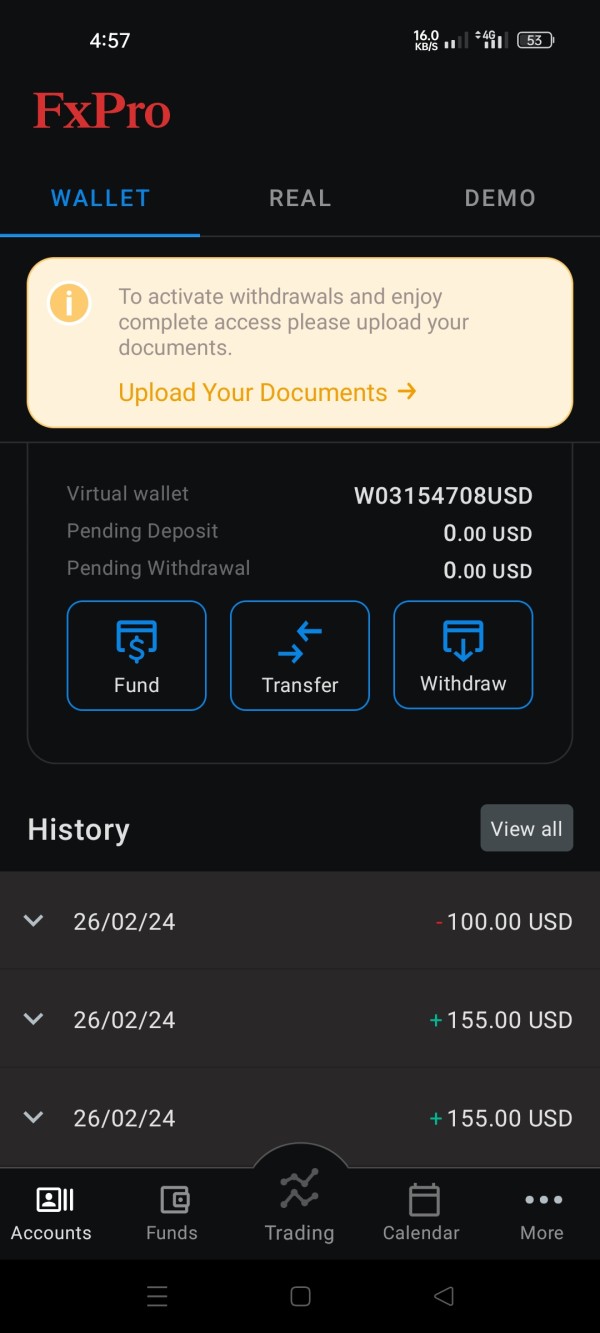Open the Calendar tab
The height and width of the screenshot is (1333, 600).
tap(421, 1213)
